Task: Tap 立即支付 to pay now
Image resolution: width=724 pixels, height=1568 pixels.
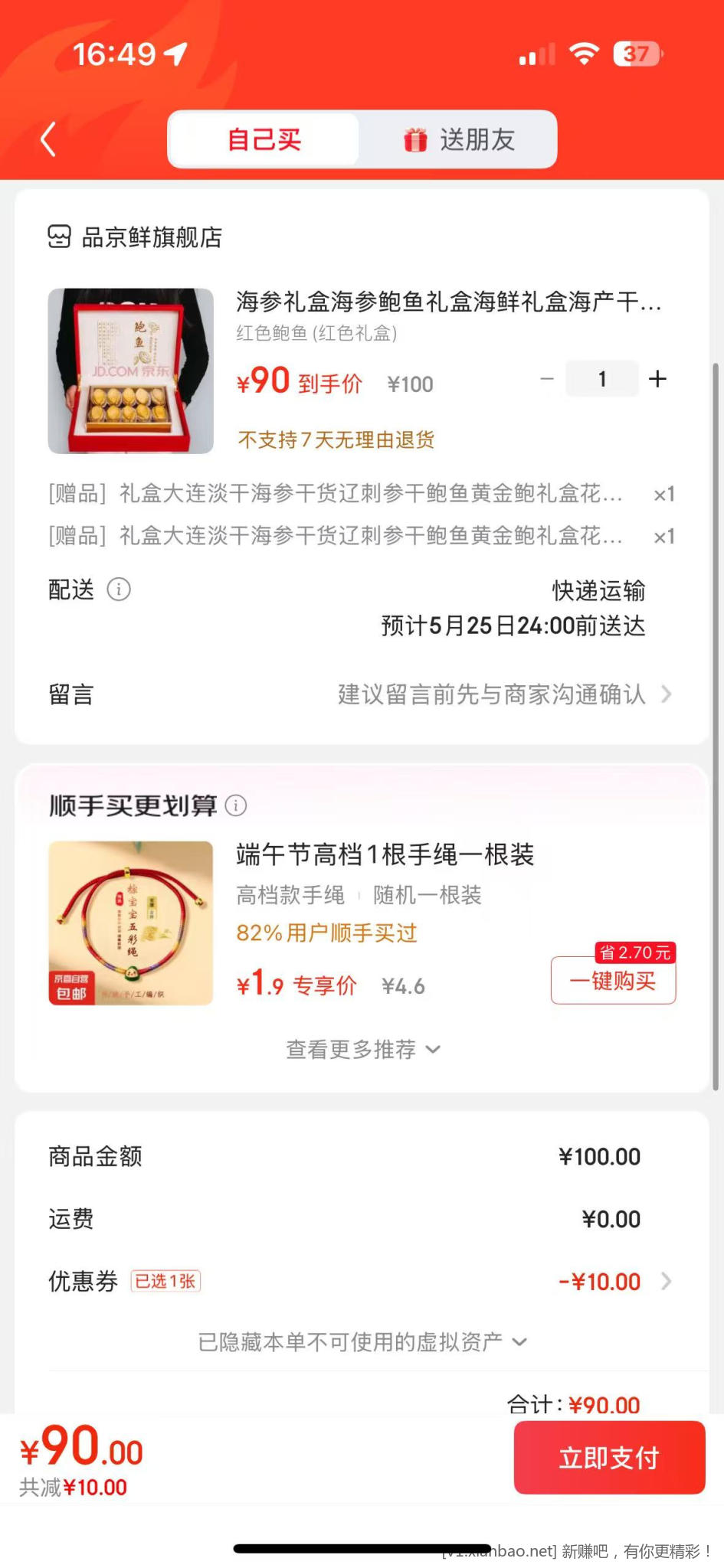Action: (609, 1458)
